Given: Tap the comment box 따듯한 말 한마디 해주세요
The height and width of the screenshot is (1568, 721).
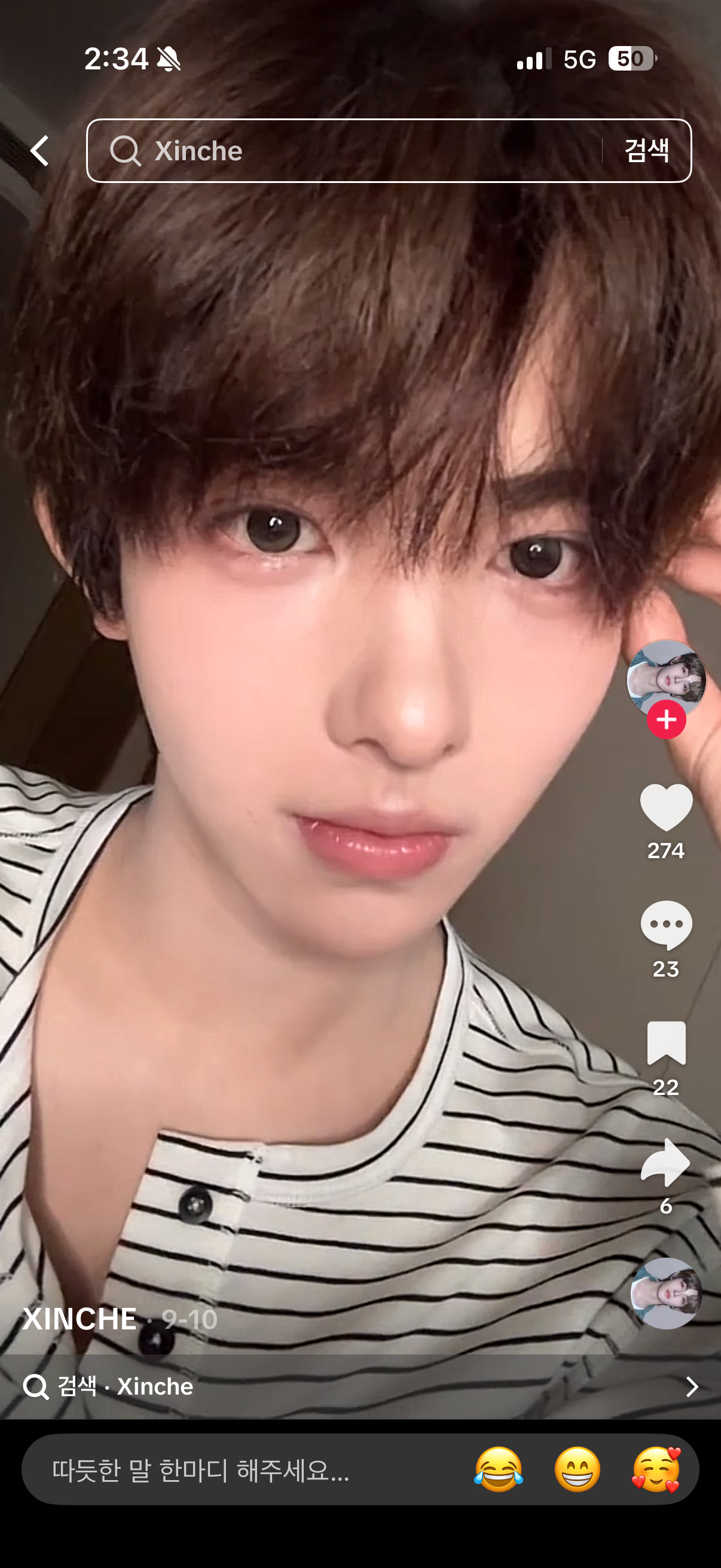Looking at the screenshot, I should [x=243, y=1470].
